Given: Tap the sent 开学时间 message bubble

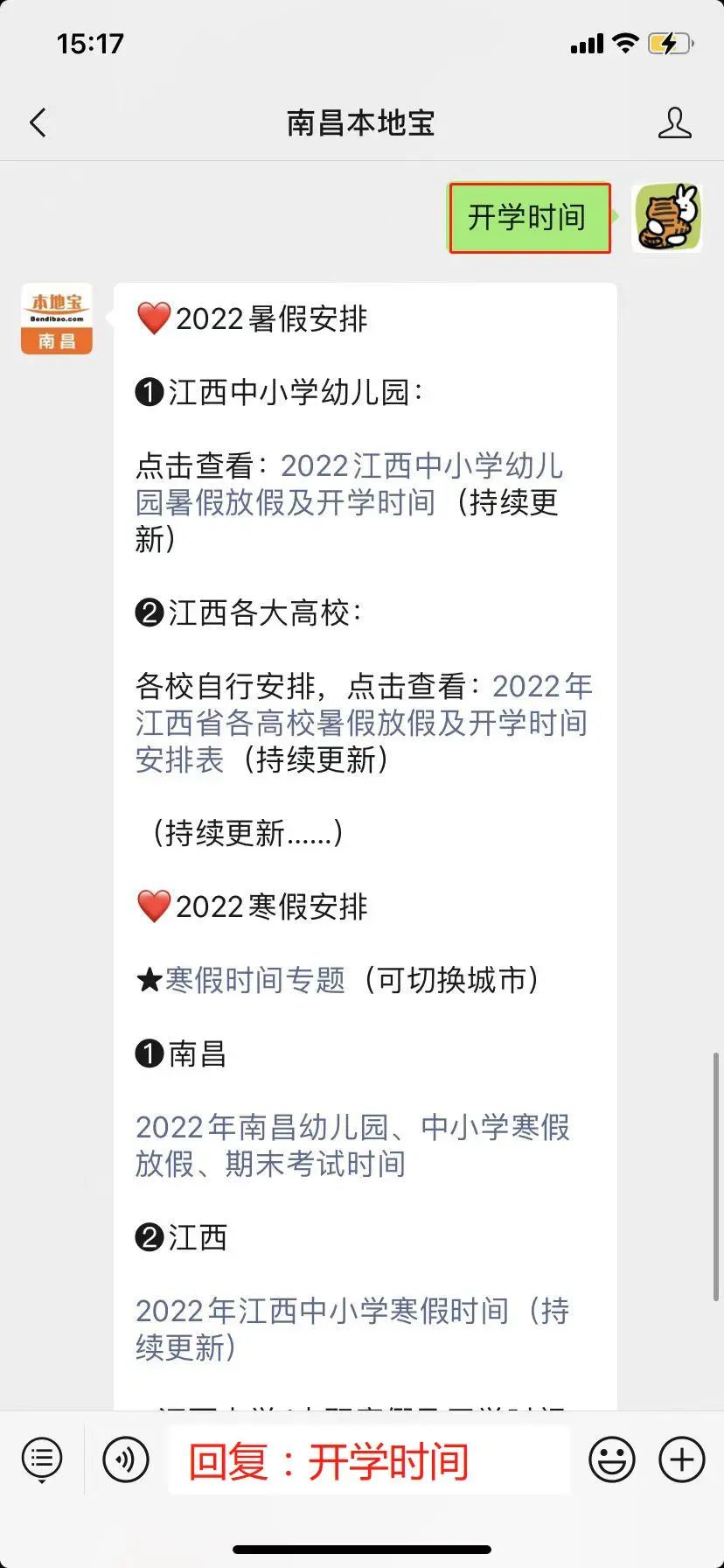Looking at the screenshot, I should [x=528, y=218].
